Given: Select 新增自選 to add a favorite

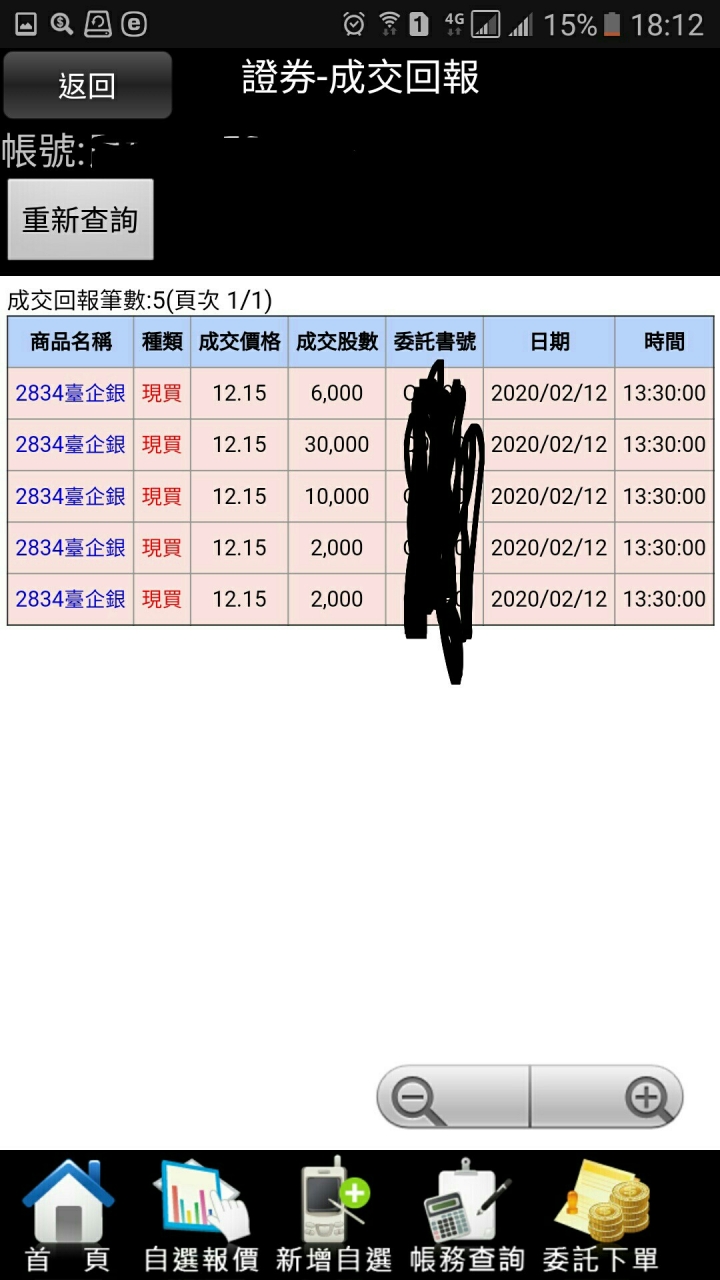Looking at the screenshot, I should (x=334, y=1216).
